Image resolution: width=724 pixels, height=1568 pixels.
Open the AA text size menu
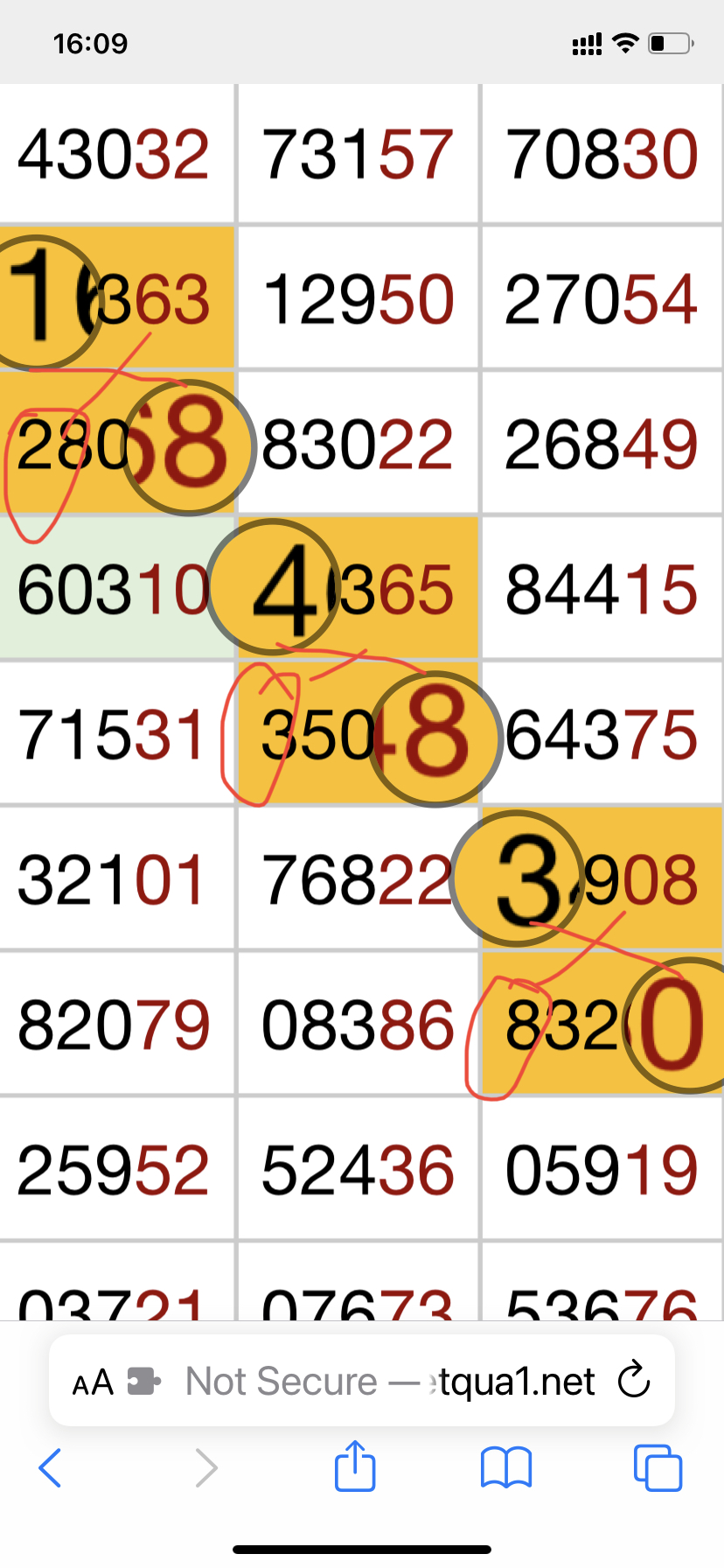tap(93, 1383)
